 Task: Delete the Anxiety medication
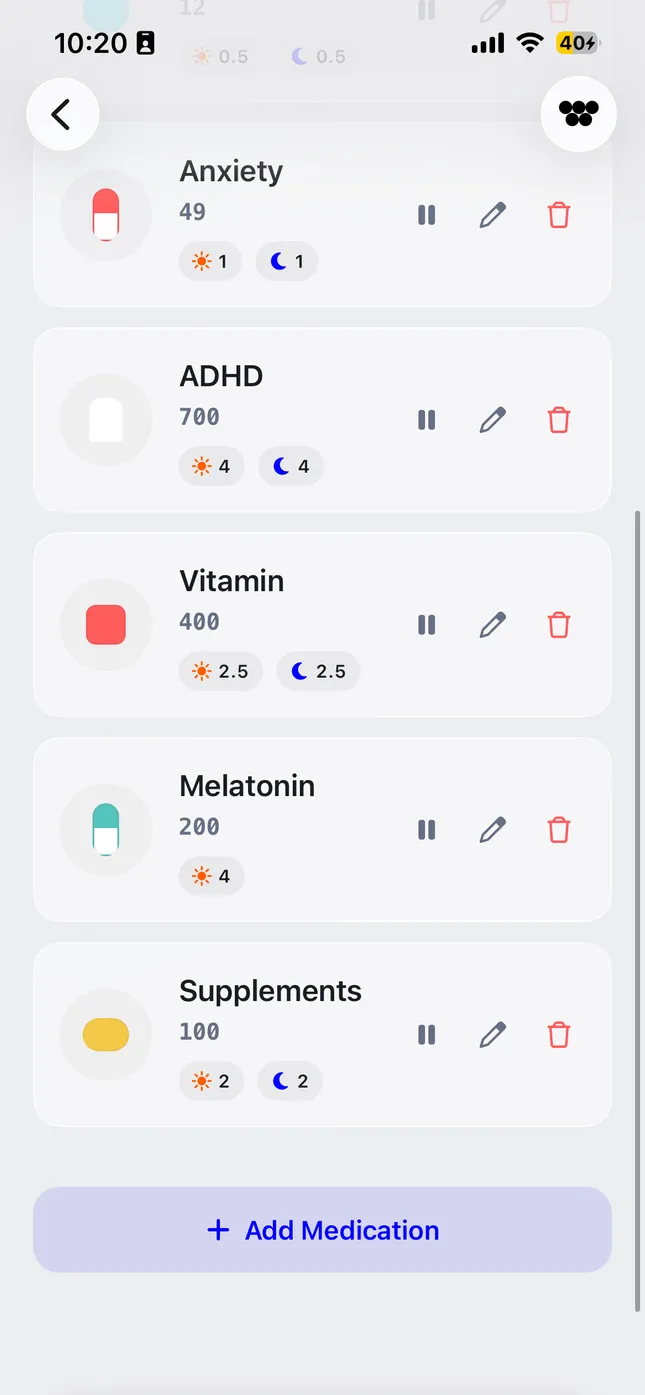(559, 215)
